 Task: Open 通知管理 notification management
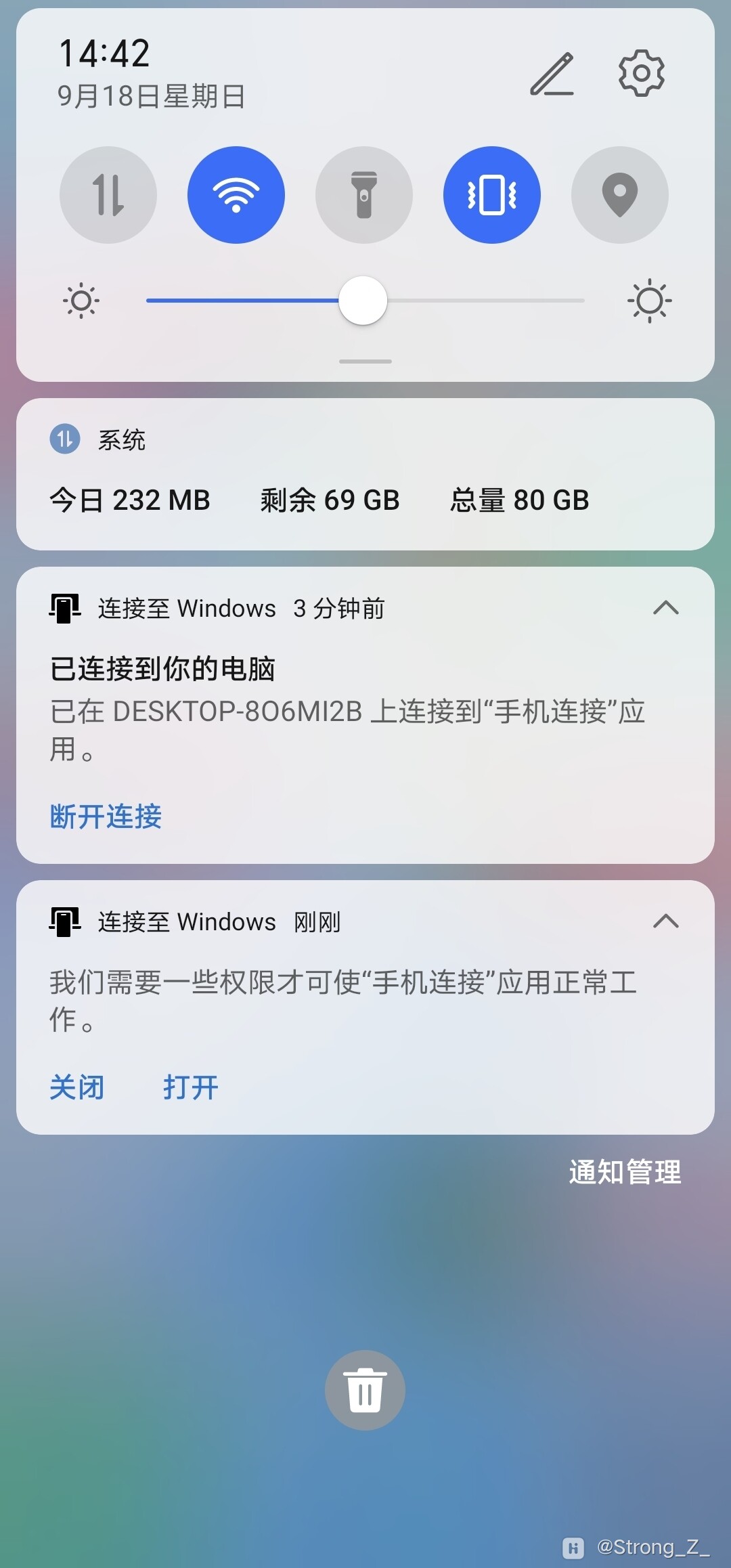click(623, 1173)
